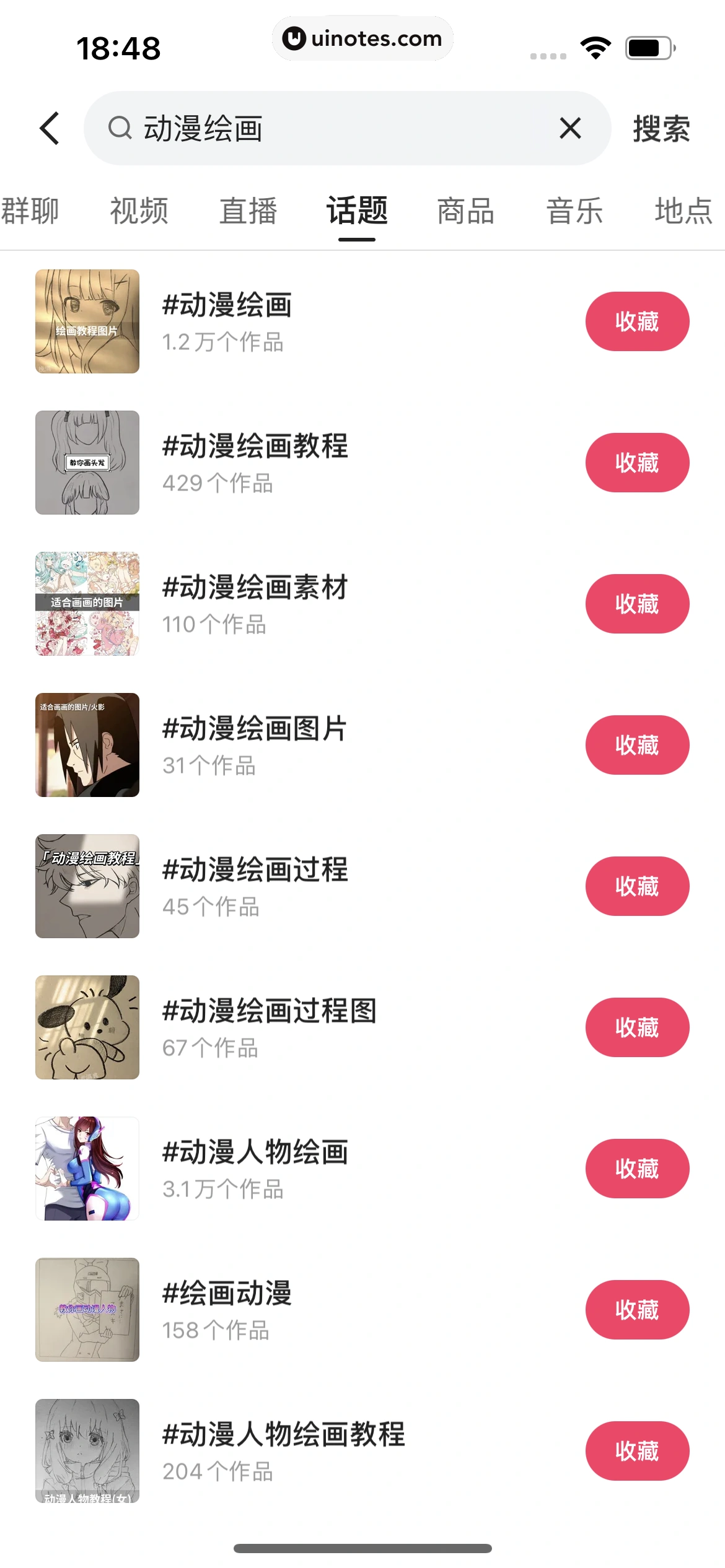Tap 收藏 next to #绘画动漫

[637, 1310]
